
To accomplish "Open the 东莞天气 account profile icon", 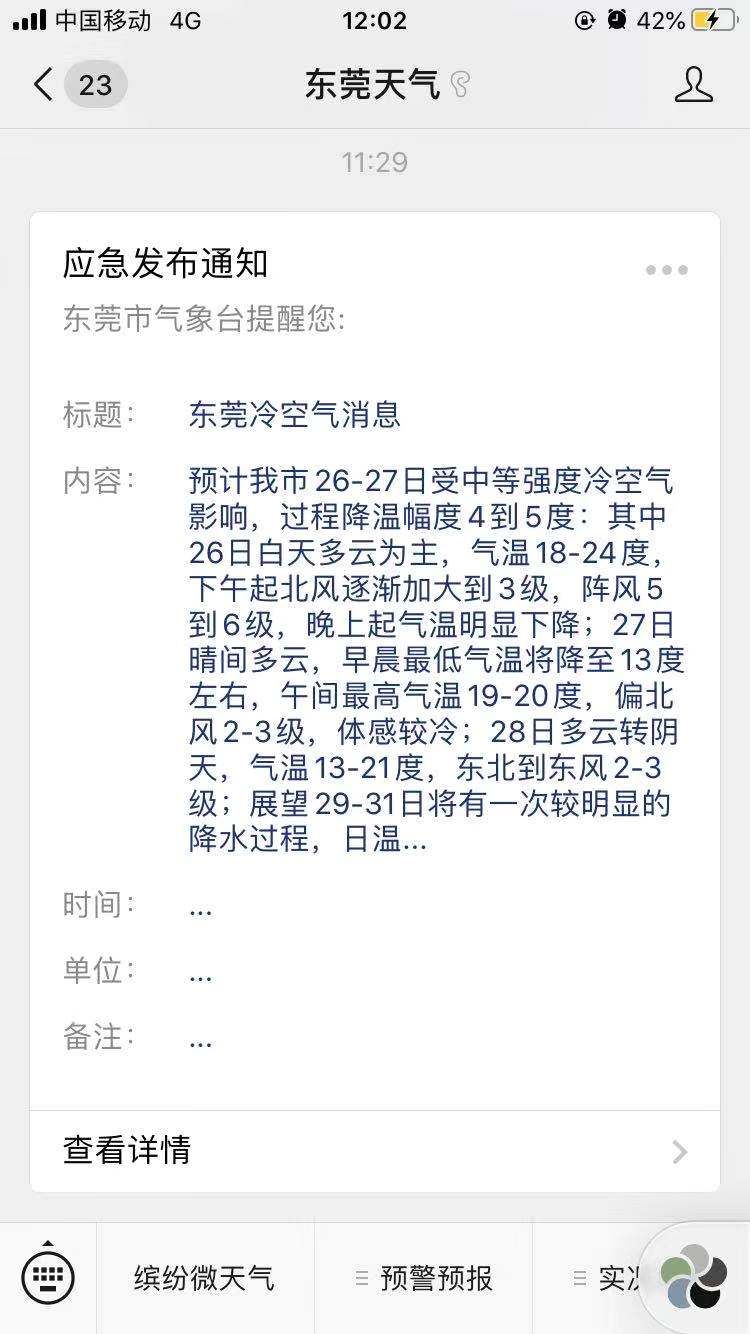I will click(693, 84).
